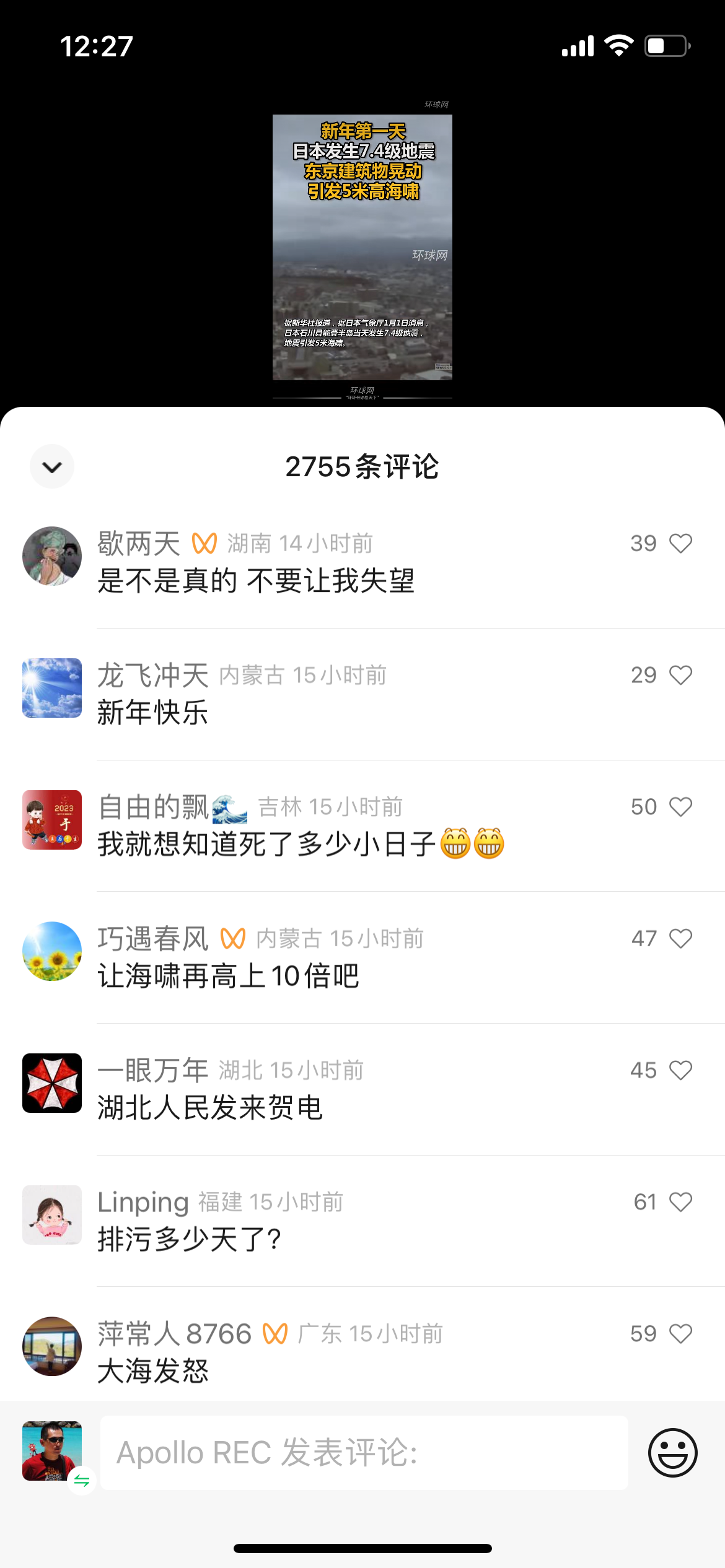This screenshot has width=725, height=1568.
Task: Open Linping's profile avatar
Action: pyautogui.click(x=52, y=1215)
